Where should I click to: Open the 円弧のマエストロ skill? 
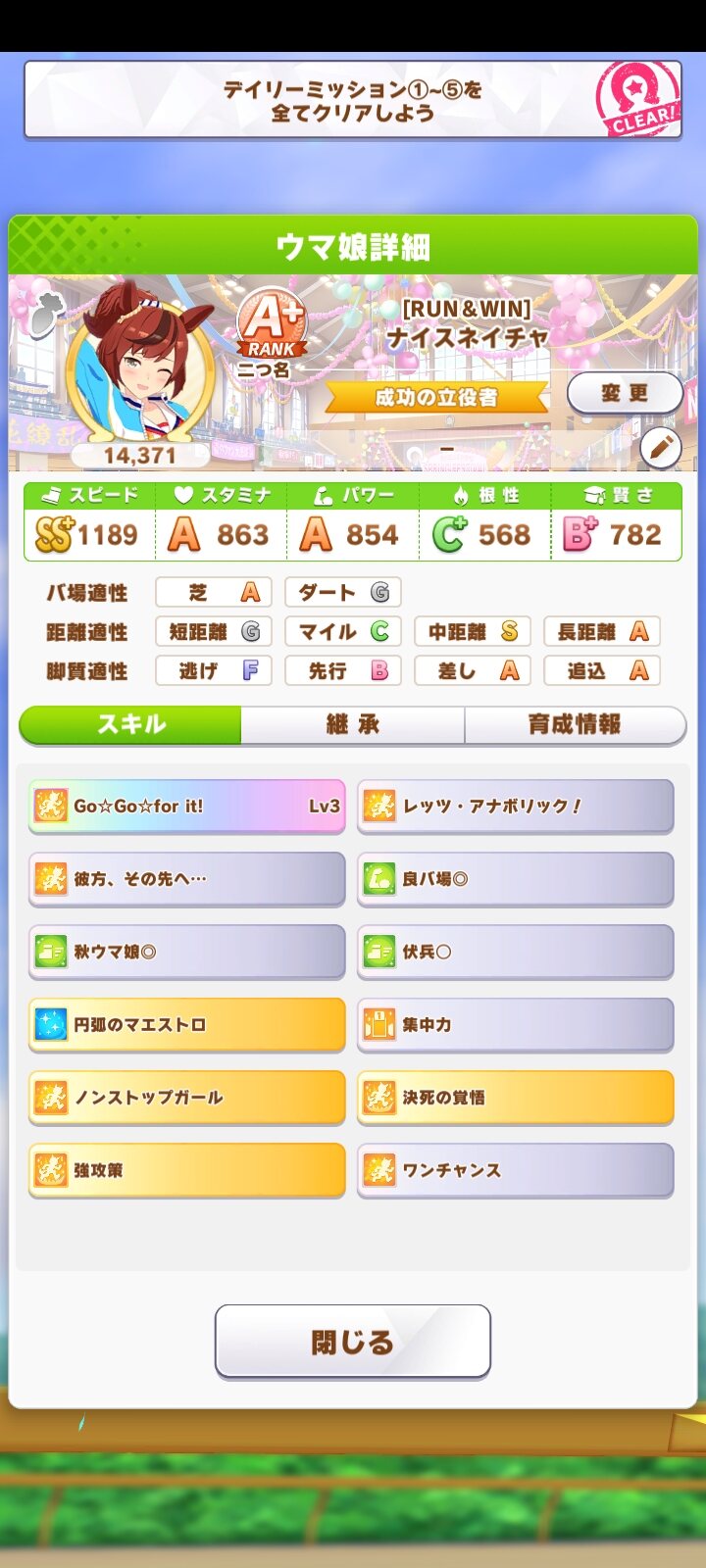point(187,1024)
